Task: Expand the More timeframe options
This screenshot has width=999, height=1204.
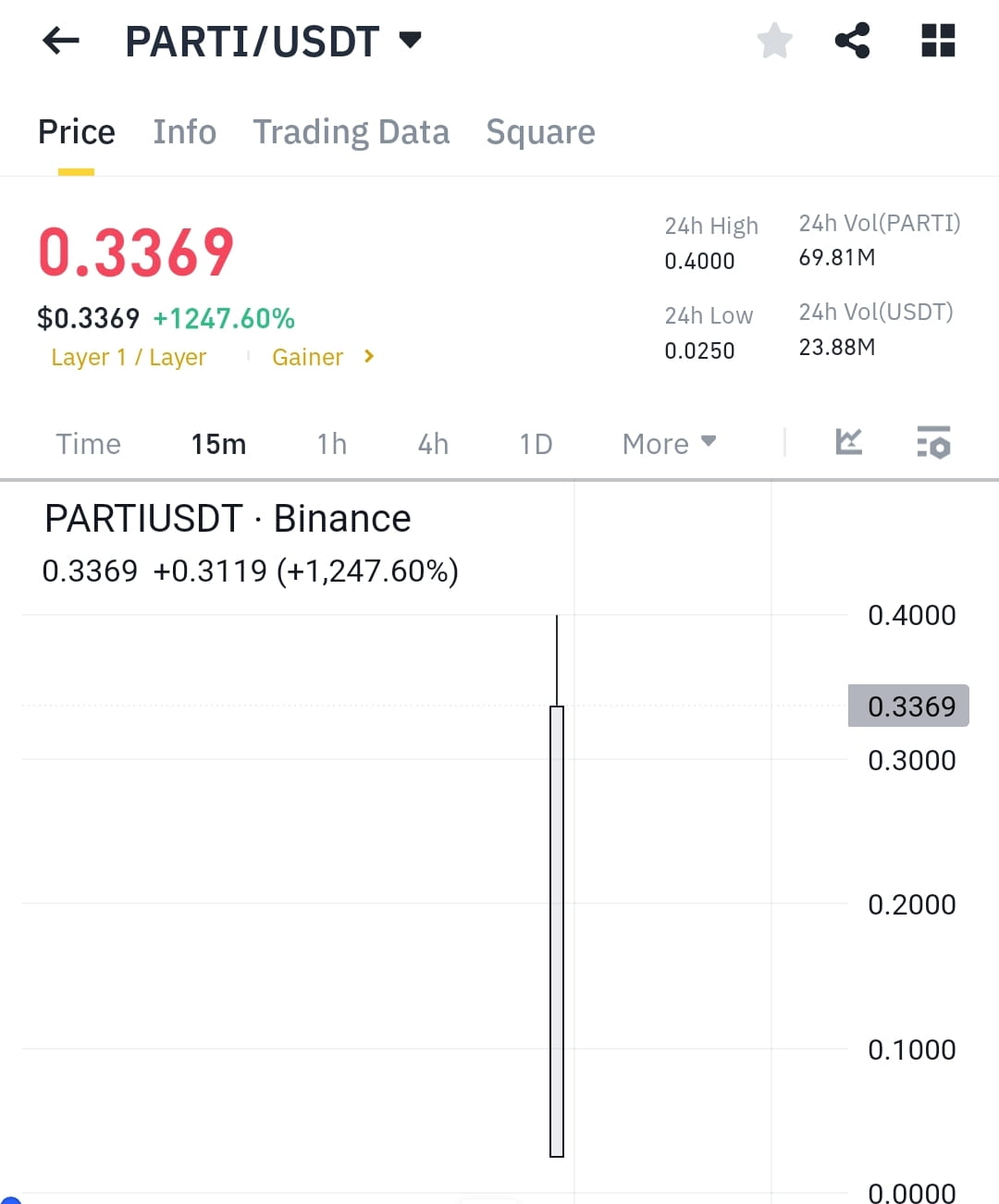Action: coord(668,444)
